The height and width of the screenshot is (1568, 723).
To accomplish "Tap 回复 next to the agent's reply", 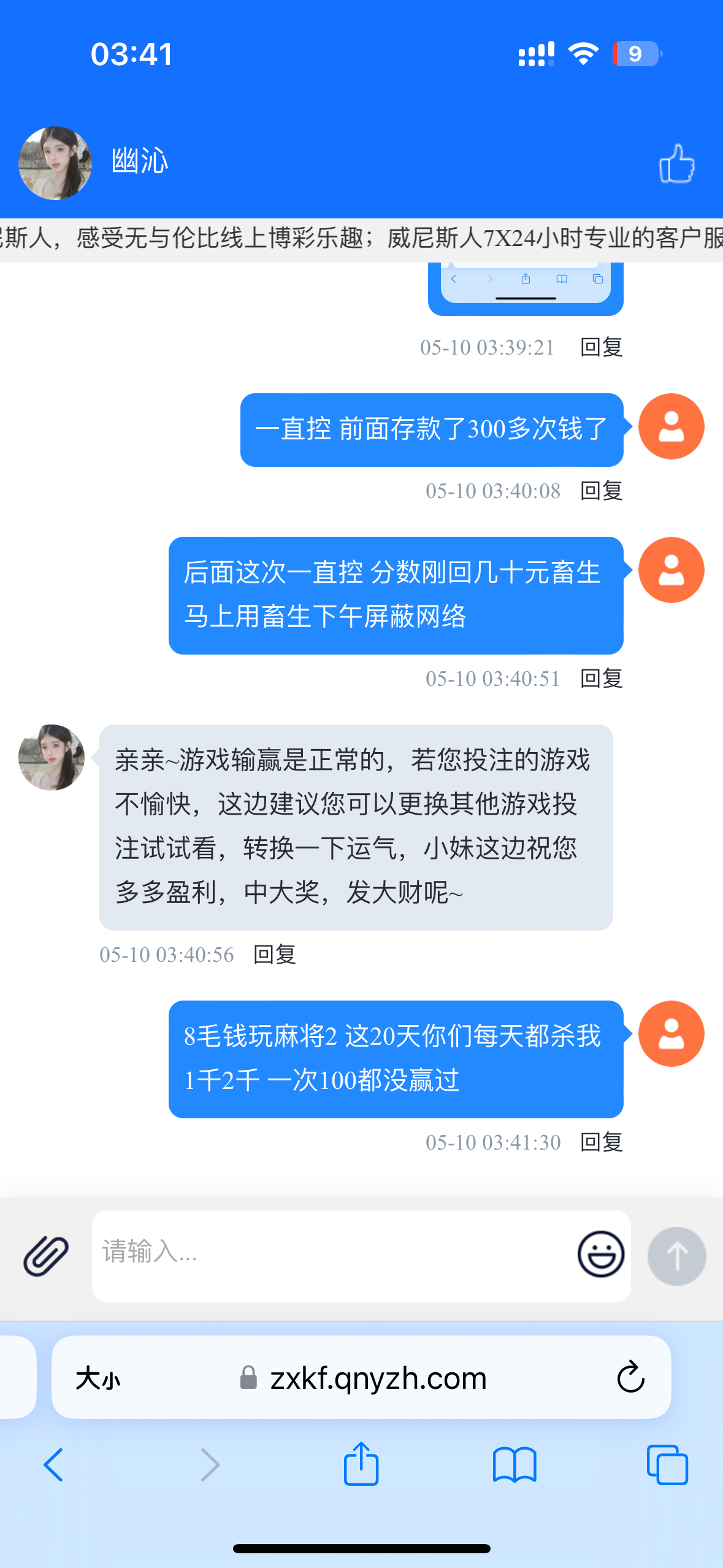I will coord(274,955).
